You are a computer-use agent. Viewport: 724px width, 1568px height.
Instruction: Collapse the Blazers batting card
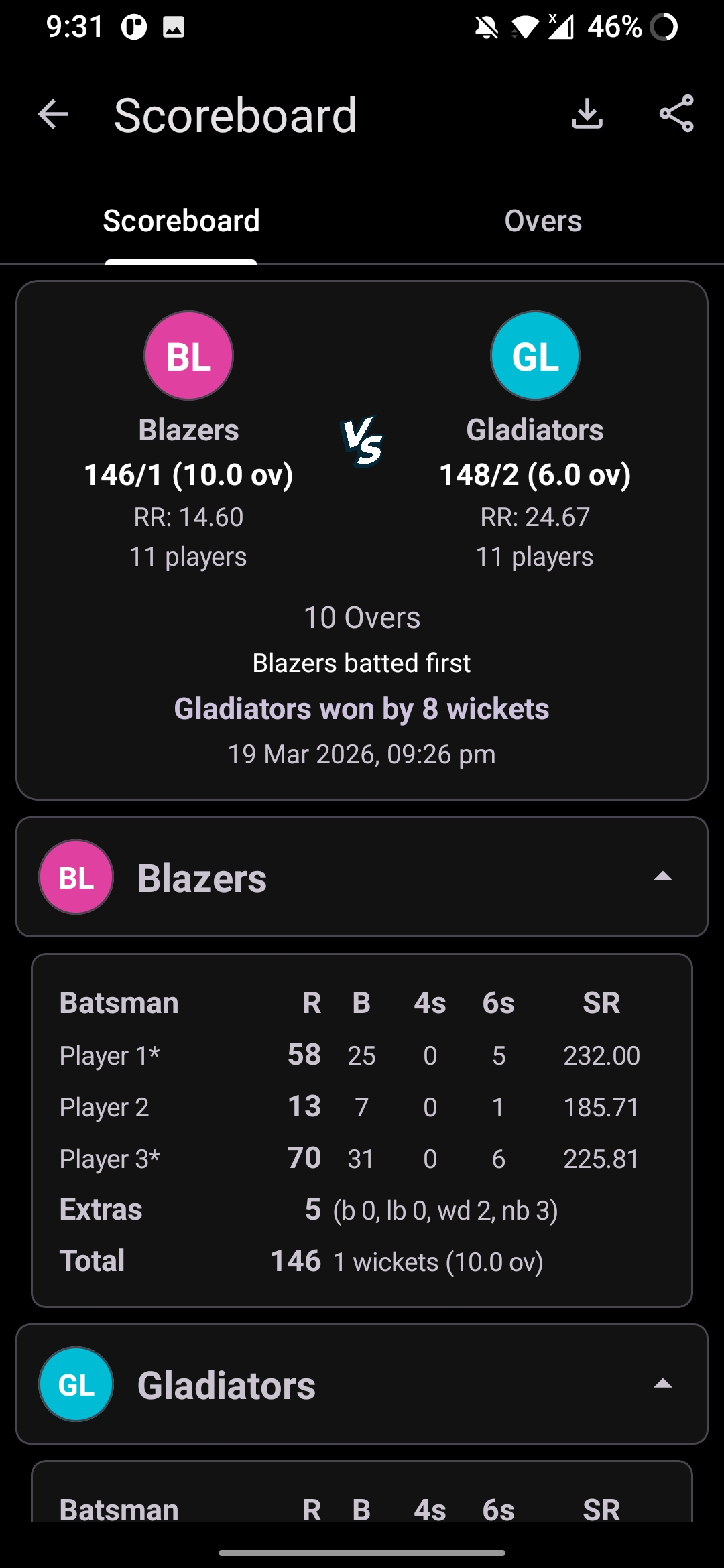tap(662, 876)
